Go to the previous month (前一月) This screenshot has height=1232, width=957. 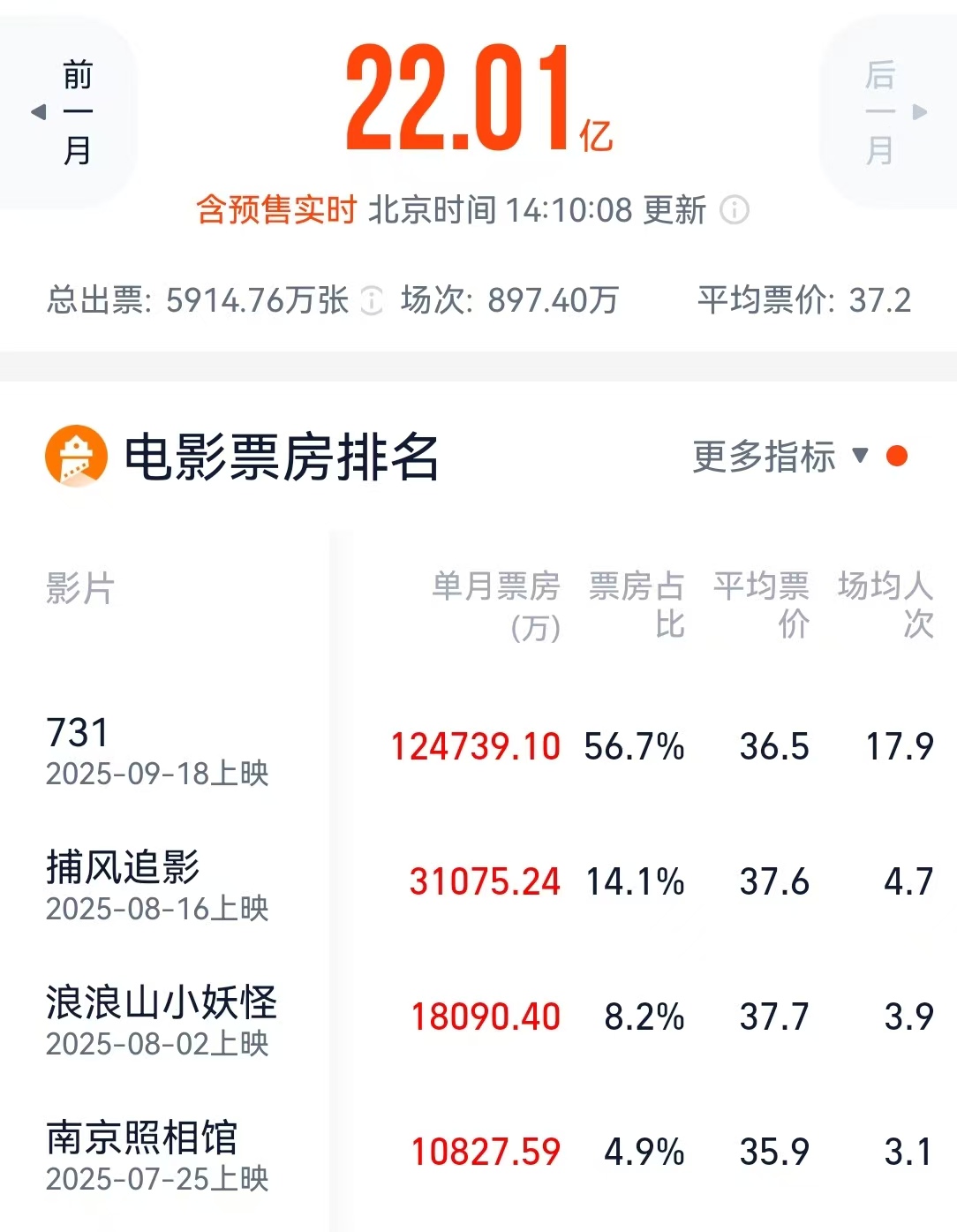point(67,112)
